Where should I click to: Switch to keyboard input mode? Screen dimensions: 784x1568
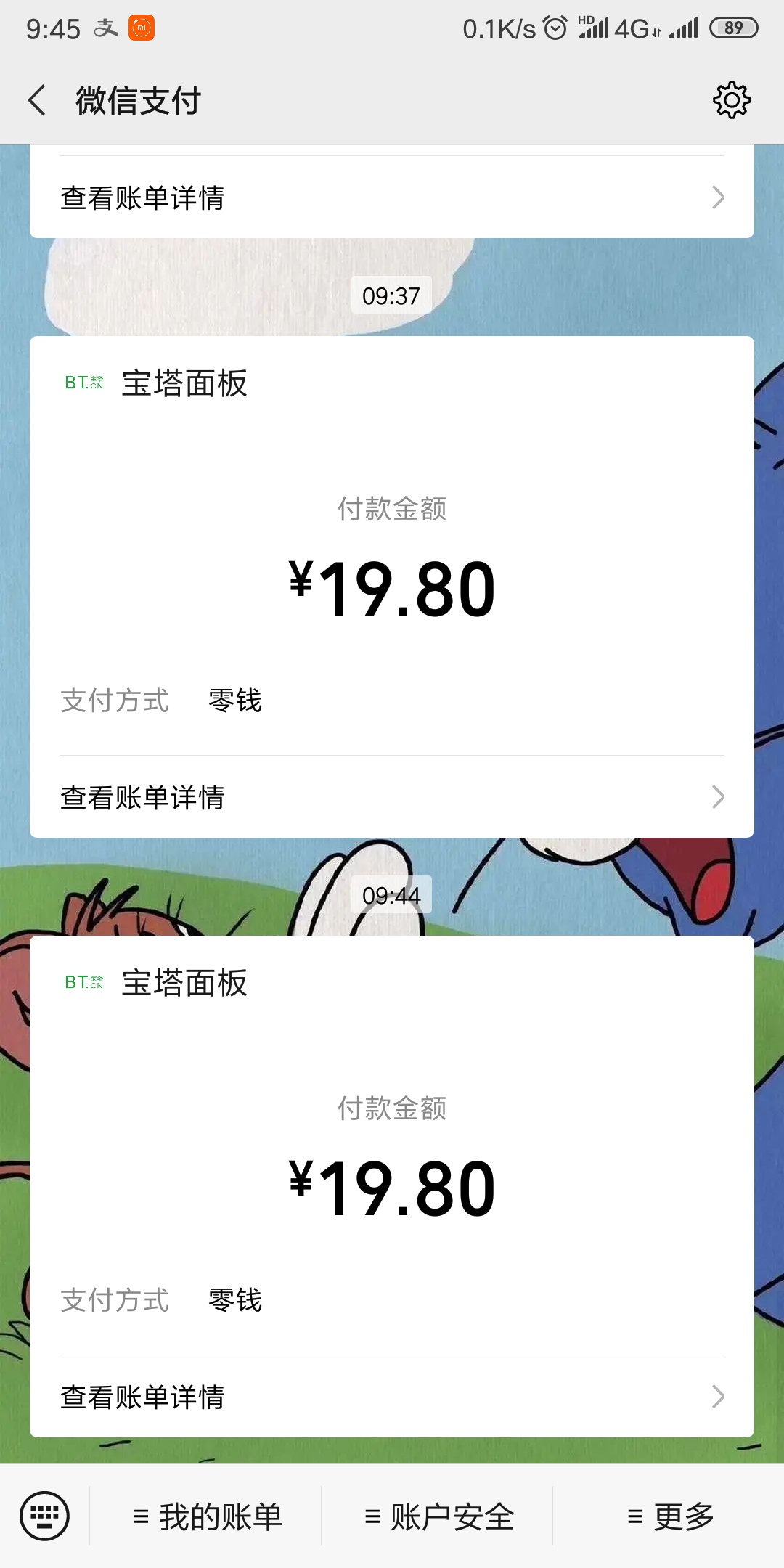(x=45, y=1516)
